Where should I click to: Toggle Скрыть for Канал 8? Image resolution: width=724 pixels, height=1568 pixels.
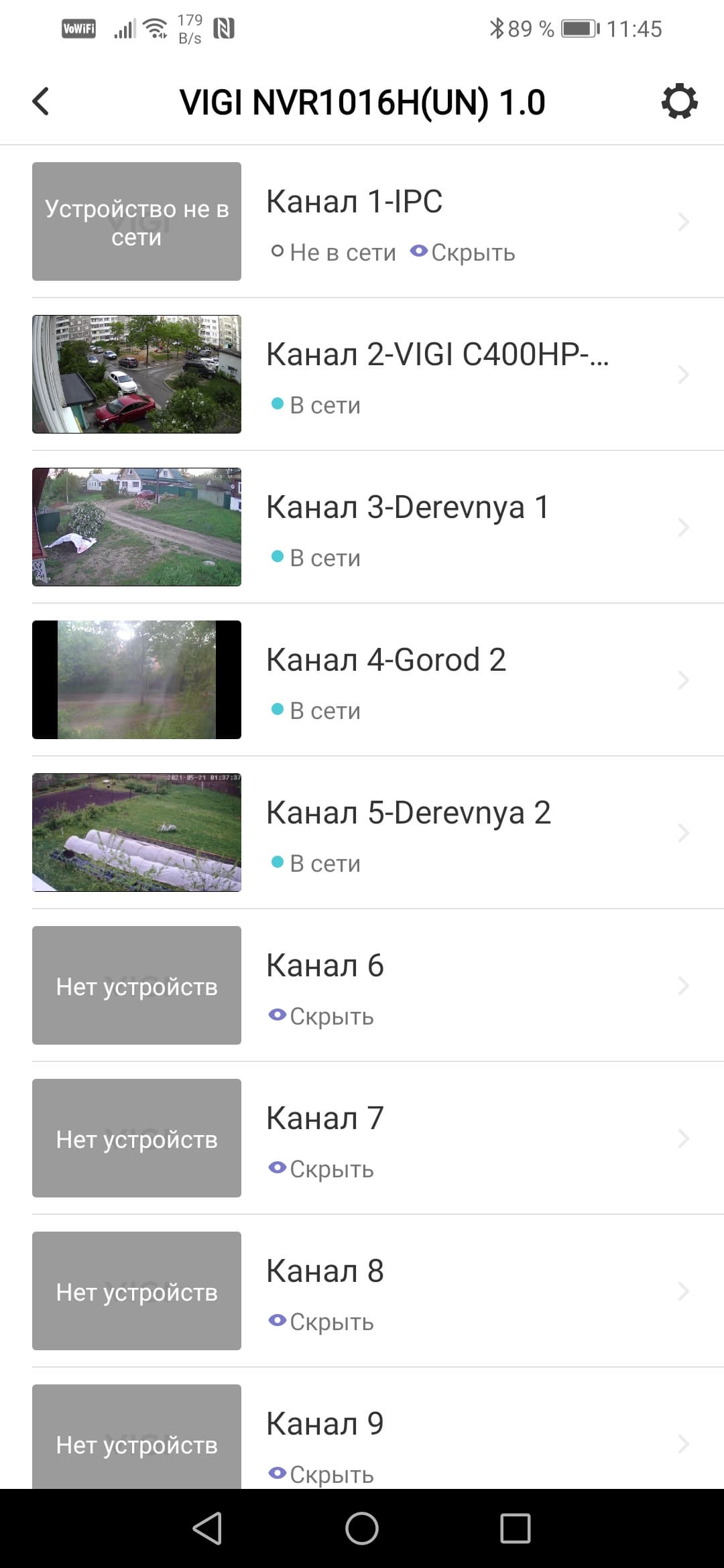(322, 1322)
